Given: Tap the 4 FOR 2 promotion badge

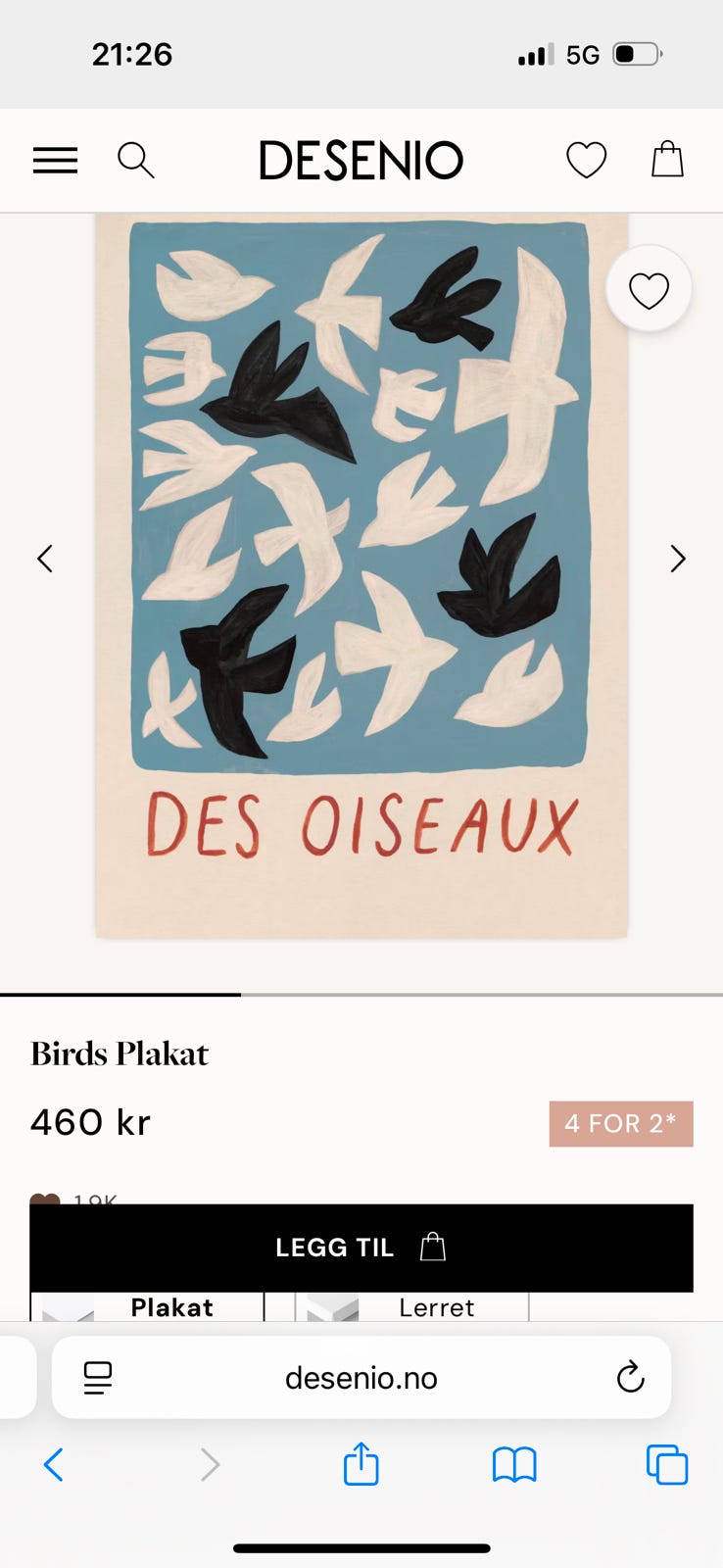Looking at the screenshot, I should tap(619, 1124).
